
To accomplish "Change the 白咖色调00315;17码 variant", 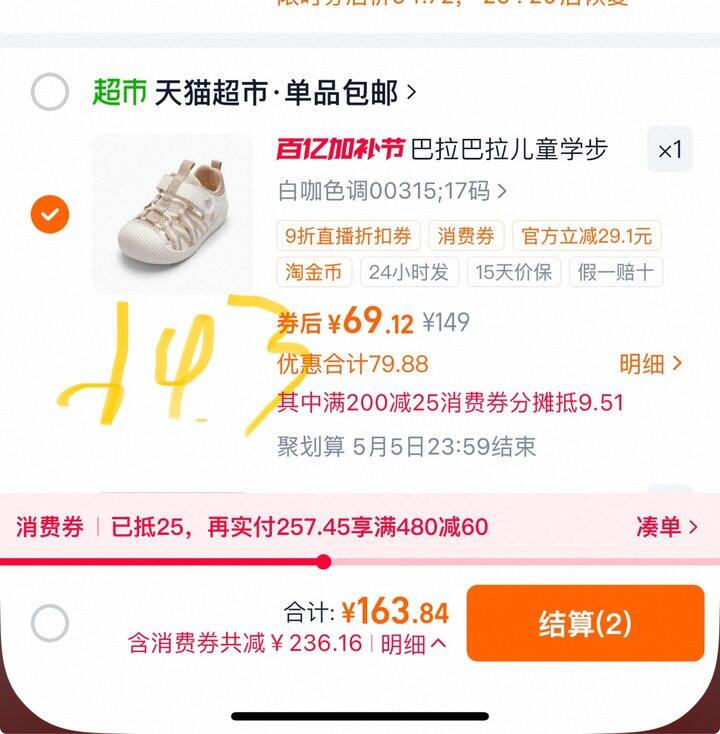I will click(x=392, y=190).
